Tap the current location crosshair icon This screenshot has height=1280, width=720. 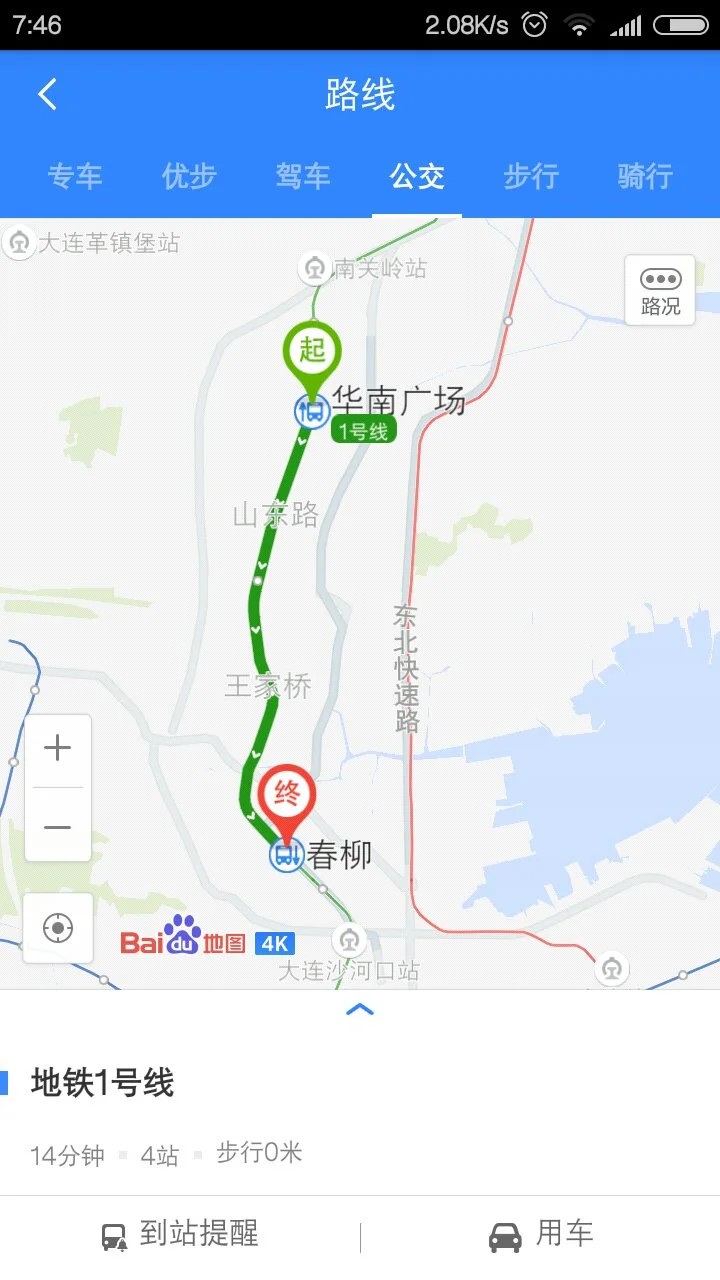[x=57, y=927]
